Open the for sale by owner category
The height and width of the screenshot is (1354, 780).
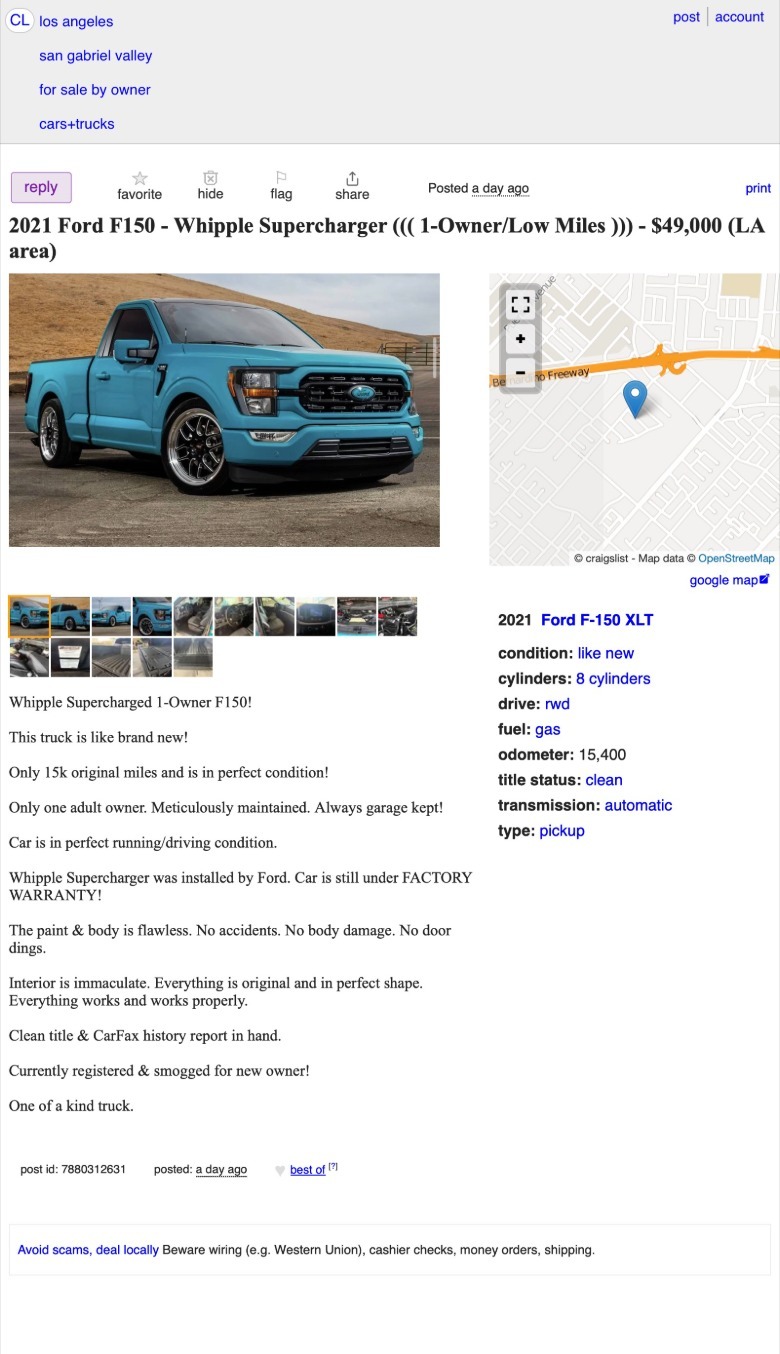tap(95, 89)
